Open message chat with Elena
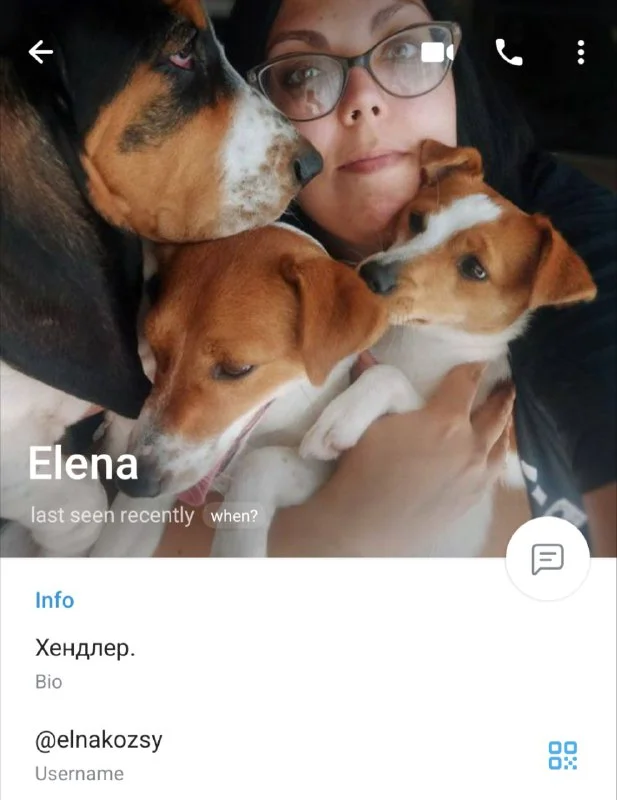 (547, 559)
